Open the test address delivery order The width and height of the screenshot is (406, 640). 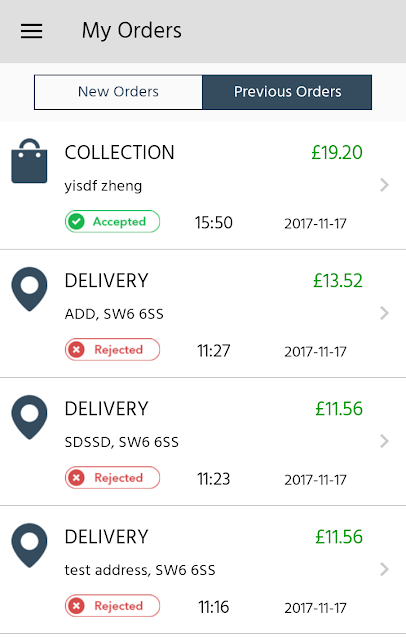point(203,570)
